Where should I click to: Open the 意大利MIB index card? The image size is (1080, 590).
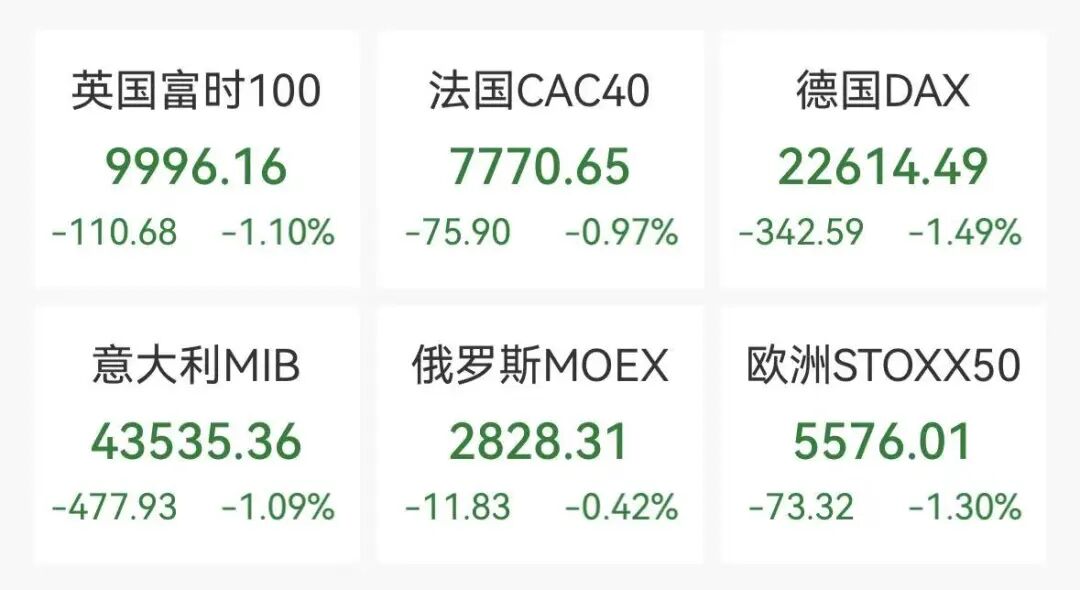(196, 435)
